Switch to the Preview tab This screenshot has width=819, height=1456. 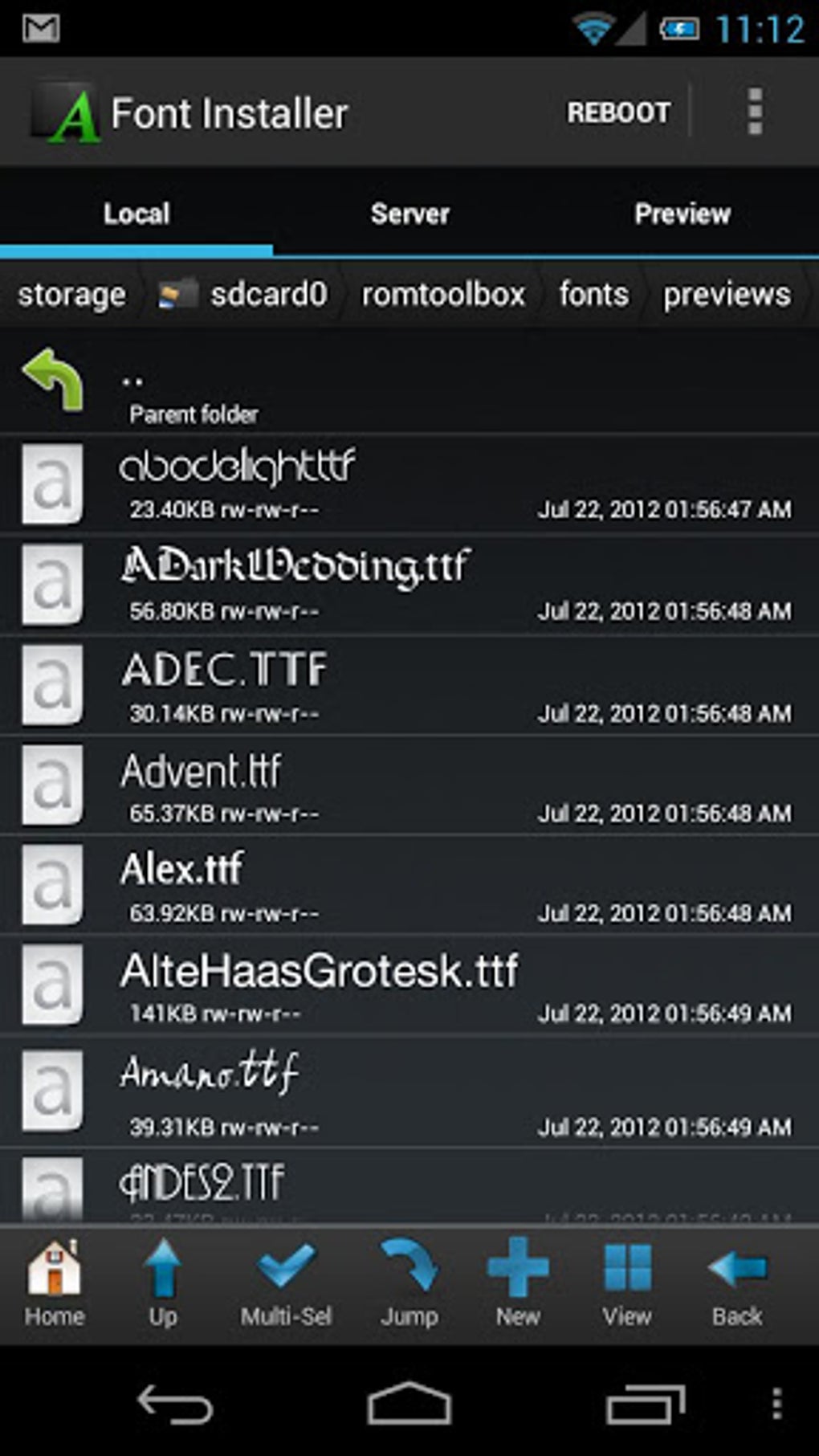(x=682, y=214)
